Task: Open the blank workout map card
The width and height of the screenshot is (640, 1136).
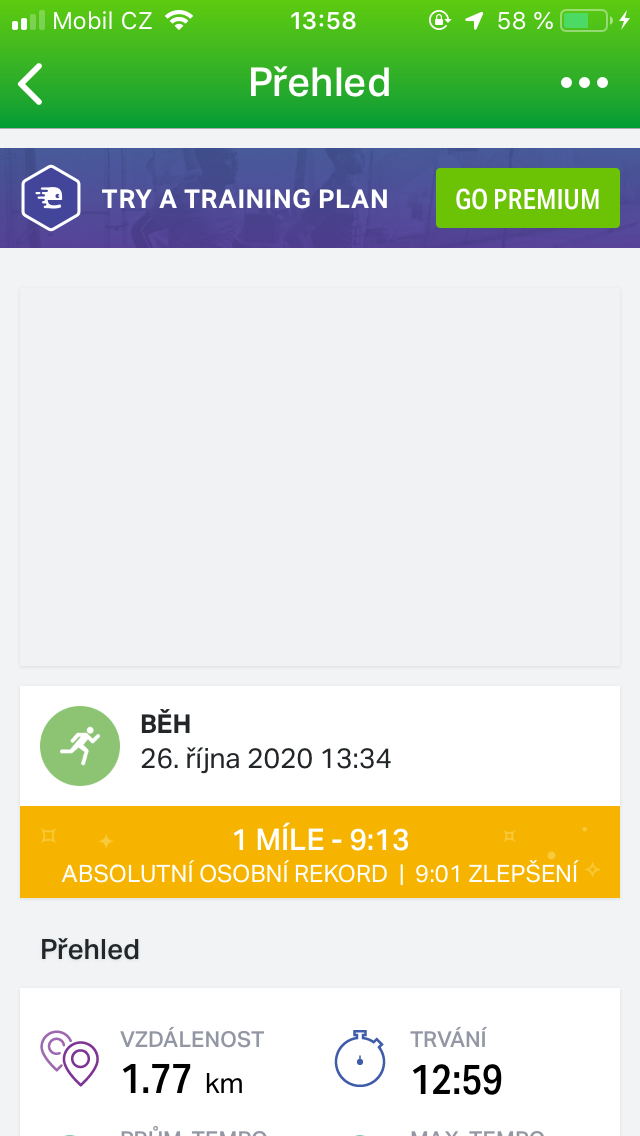Action: pyautogui.click(x=320, y=477)
